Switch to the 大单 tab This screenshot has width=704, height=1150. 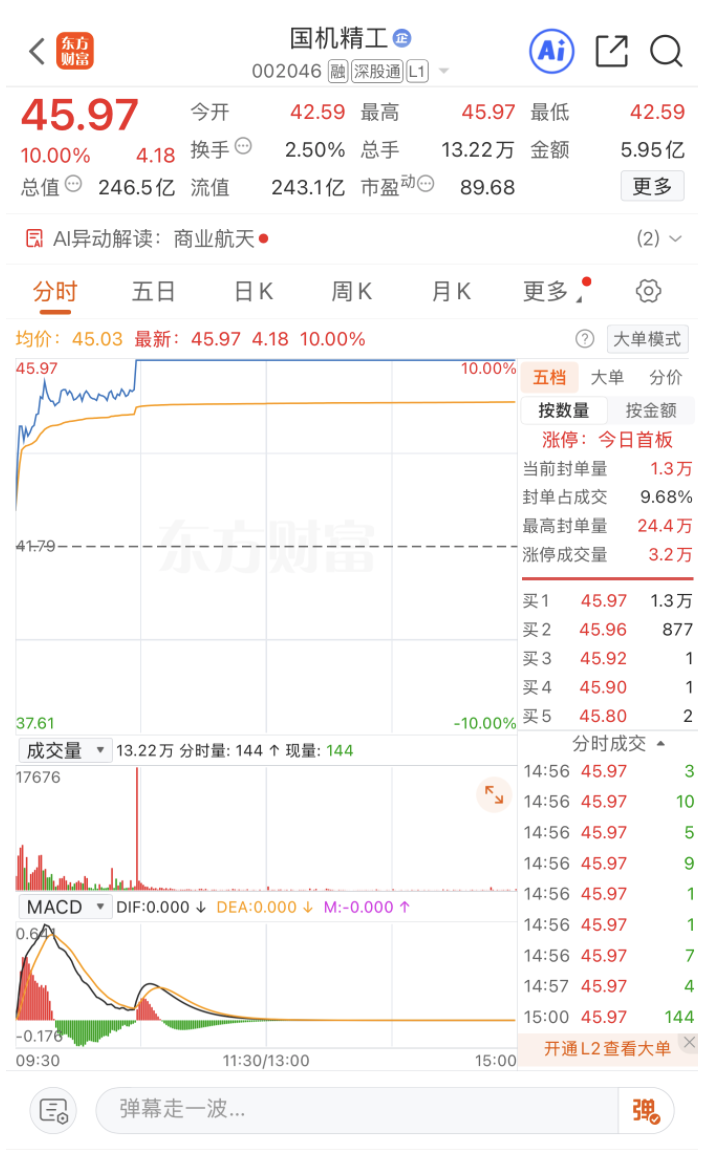click(x=607, y=377)
